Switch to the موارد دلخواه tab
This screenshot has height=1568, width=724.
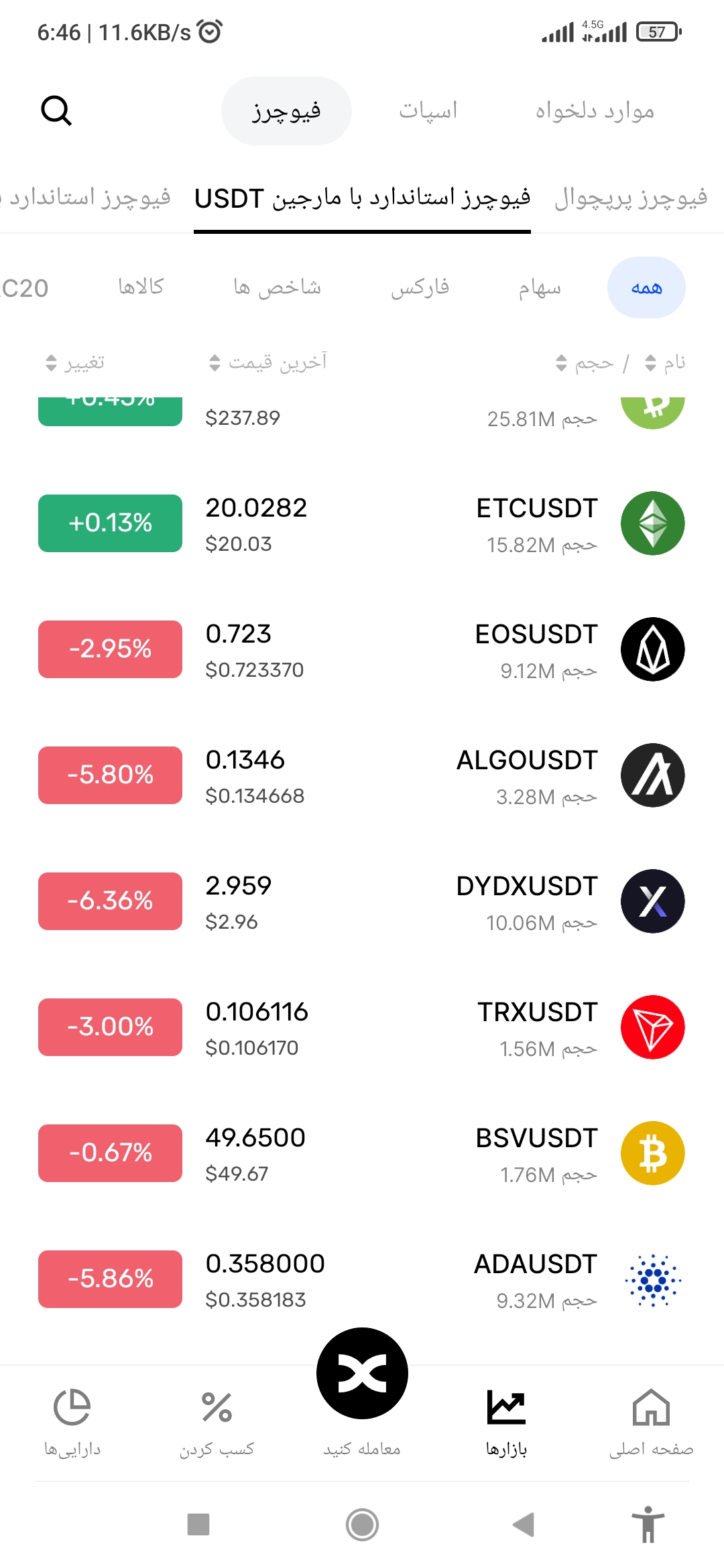(x=594, y=111)
